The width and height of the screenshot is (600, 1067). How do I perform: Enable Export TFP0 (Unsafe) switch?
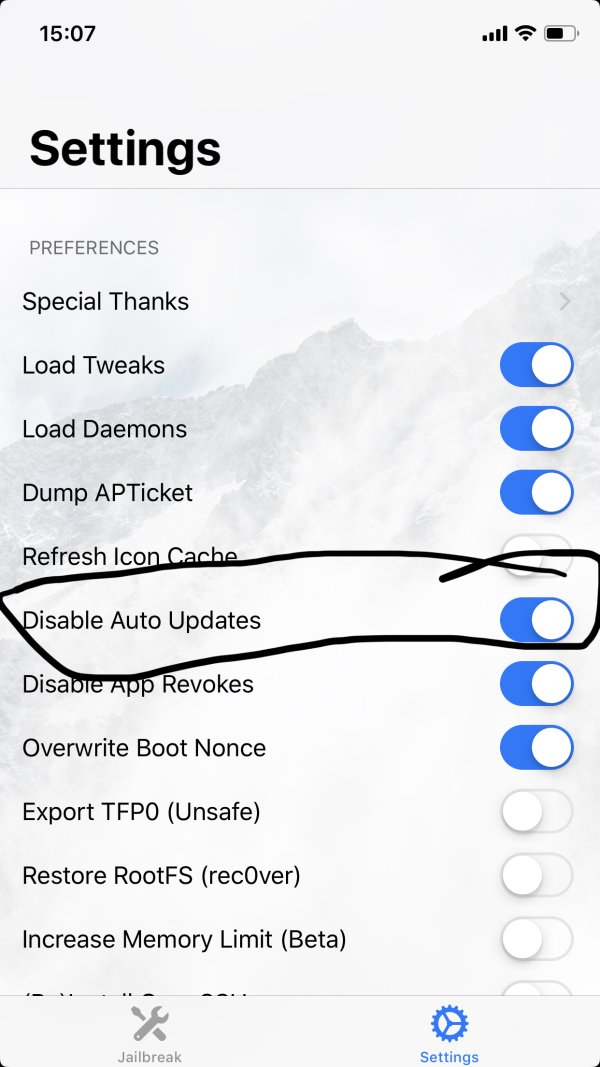(x=536, y=812)
